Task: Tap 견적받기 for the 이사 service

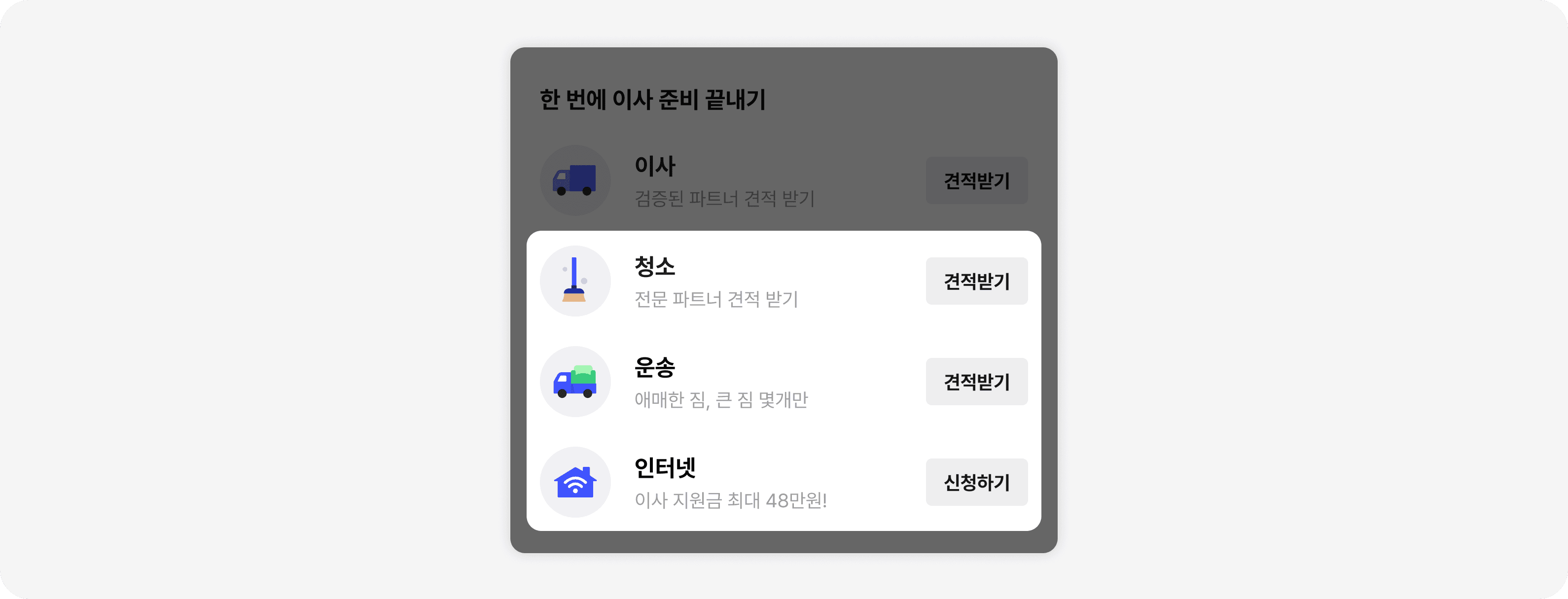Action: click(x=976, y=181)
